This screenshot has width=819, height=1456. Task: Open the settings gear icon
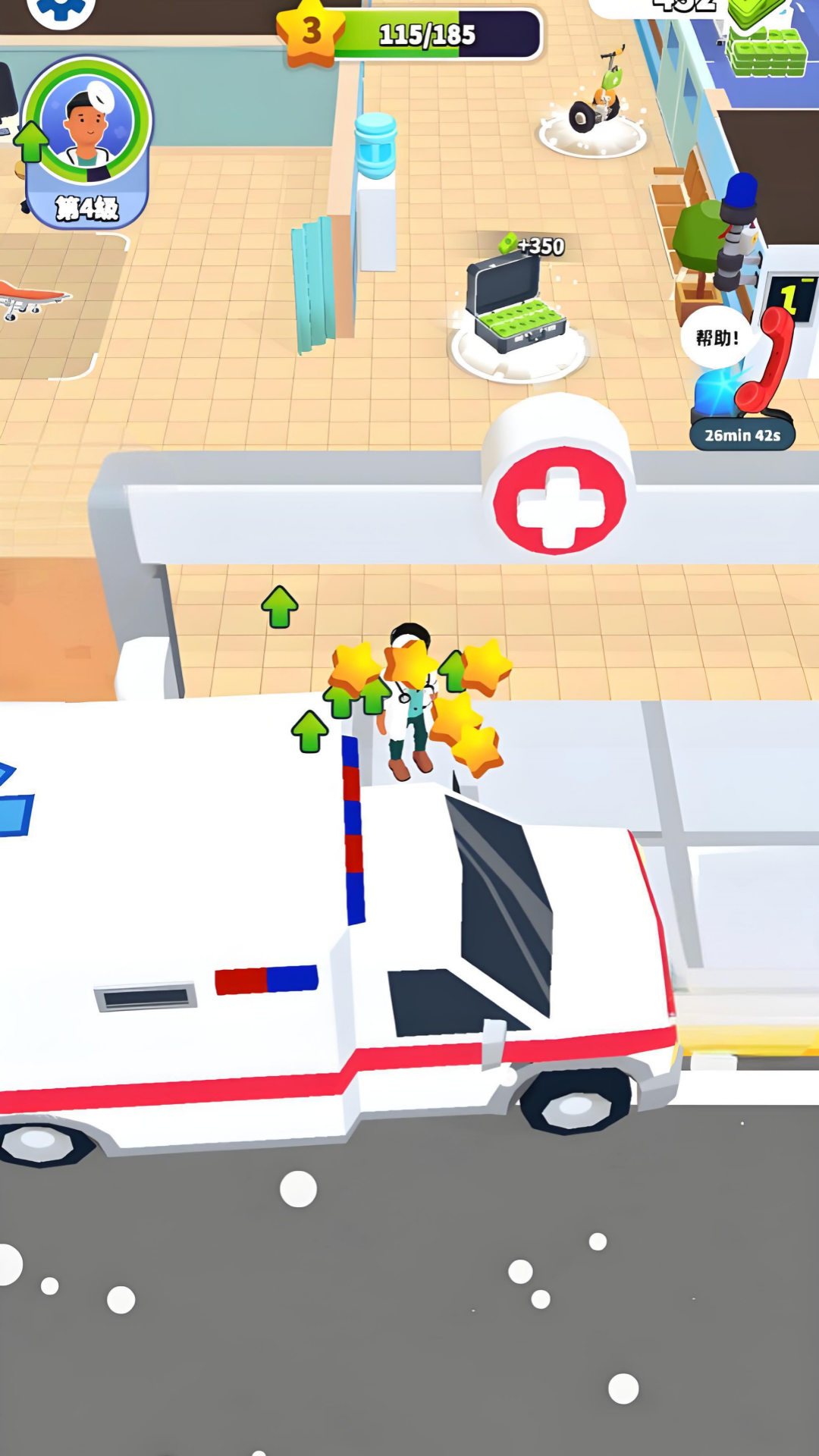(x=61, y=9)
